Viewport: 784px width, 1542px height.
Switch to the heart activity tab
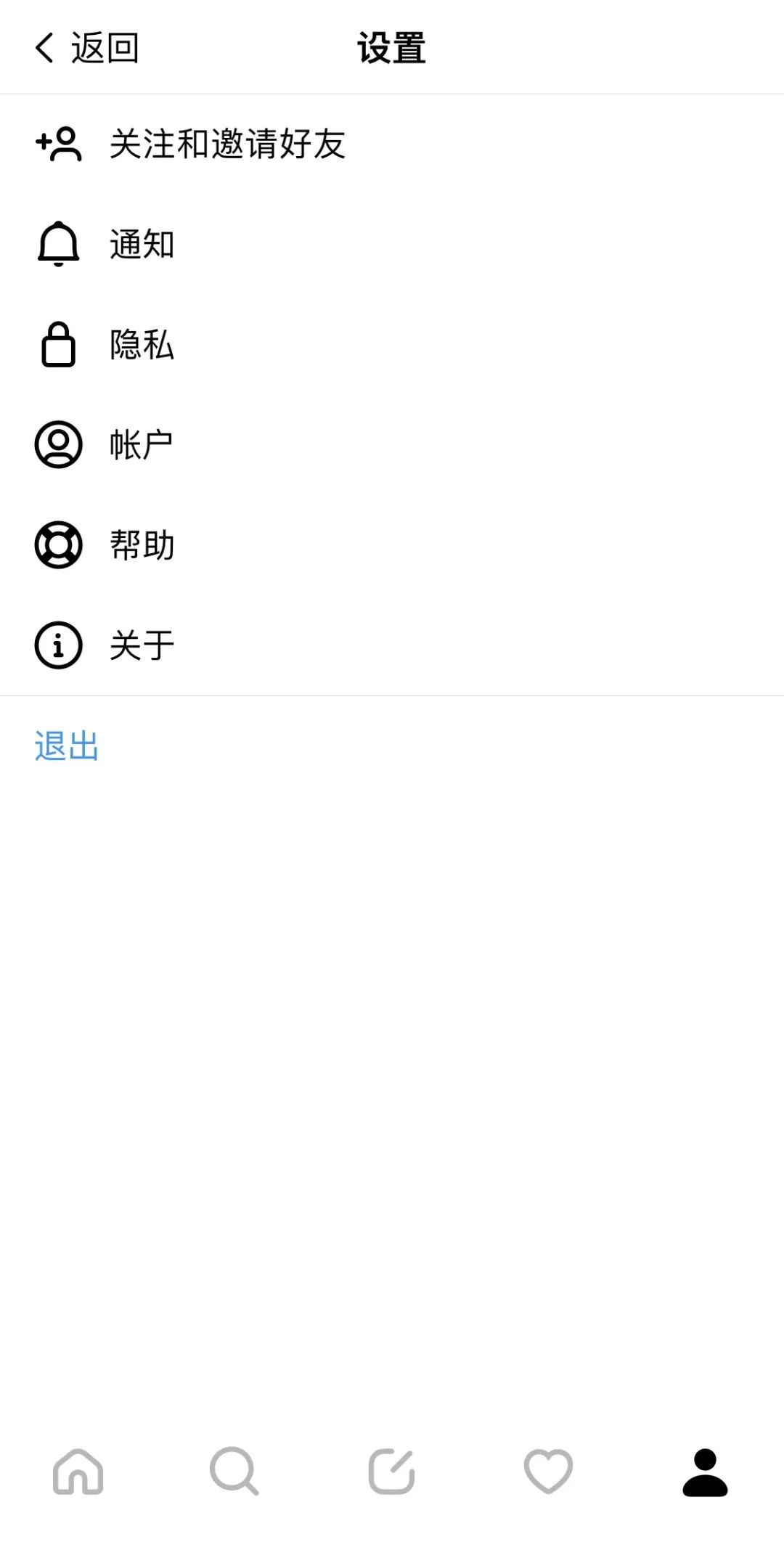pos(549,1472)
